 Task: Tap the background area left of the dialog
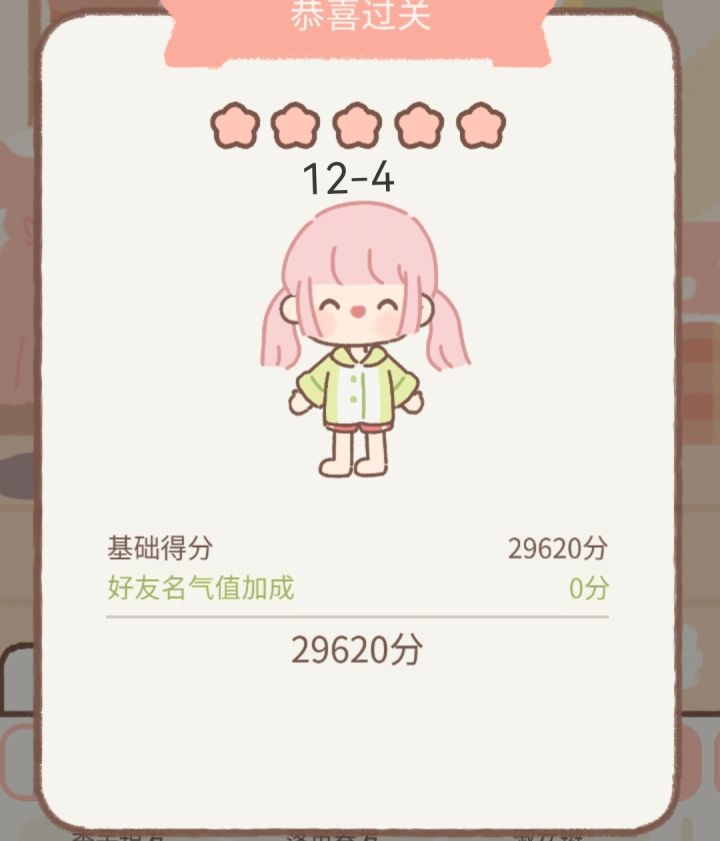click(18, 420)
